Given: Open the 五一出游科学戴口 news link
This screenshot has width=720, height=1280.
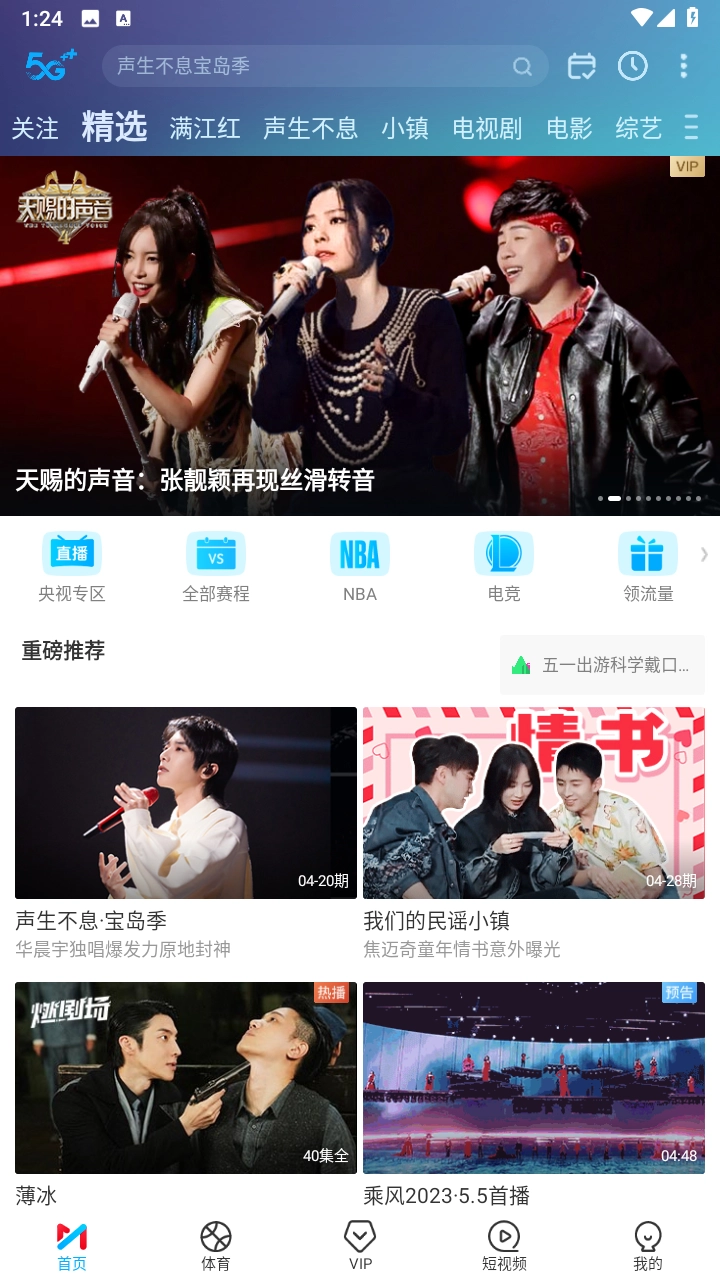Looking at the screenshot, I should click(x=603, y=665).
